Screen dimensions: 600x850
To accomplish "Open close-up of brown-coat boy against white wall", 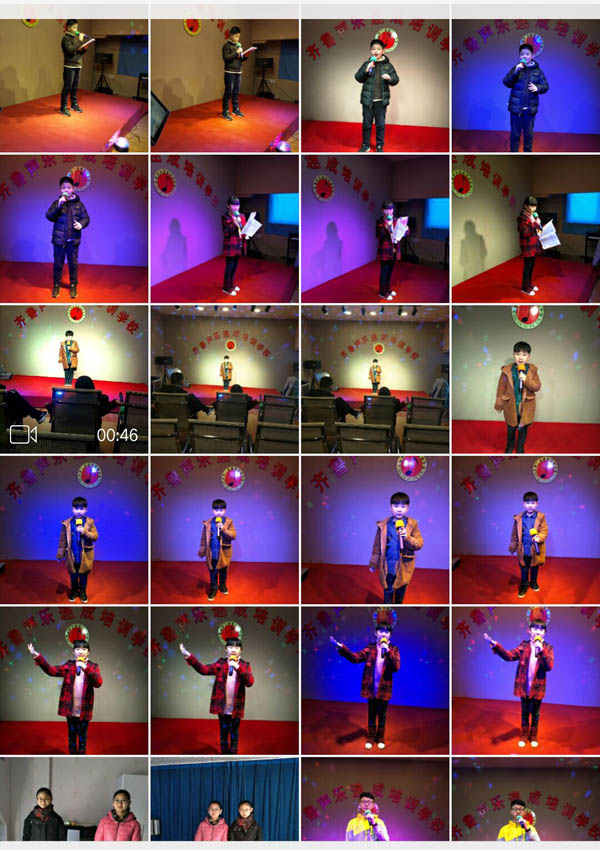I will coord(525,379).
